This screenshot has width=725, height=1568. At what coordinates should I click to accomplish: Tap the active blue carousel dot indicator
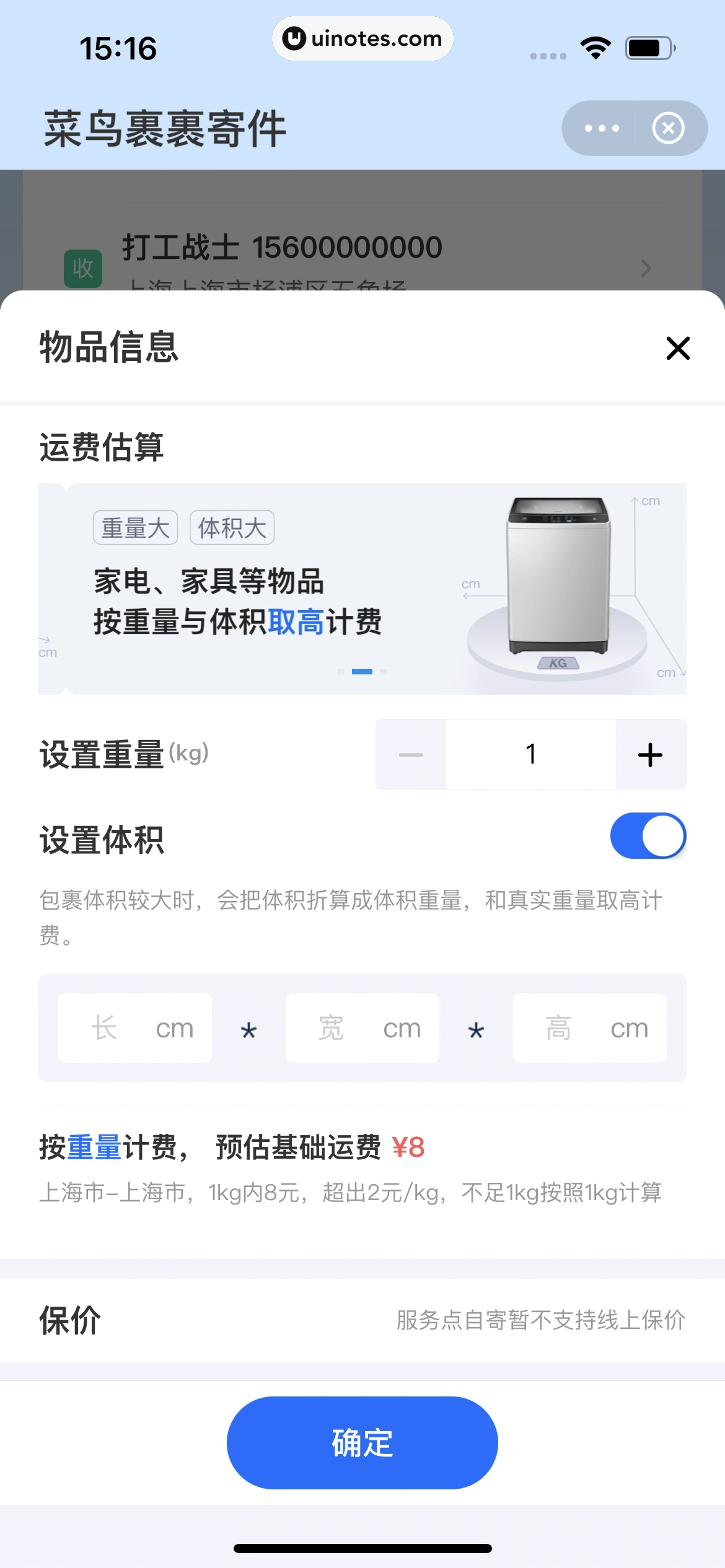(x=362, y=671)
